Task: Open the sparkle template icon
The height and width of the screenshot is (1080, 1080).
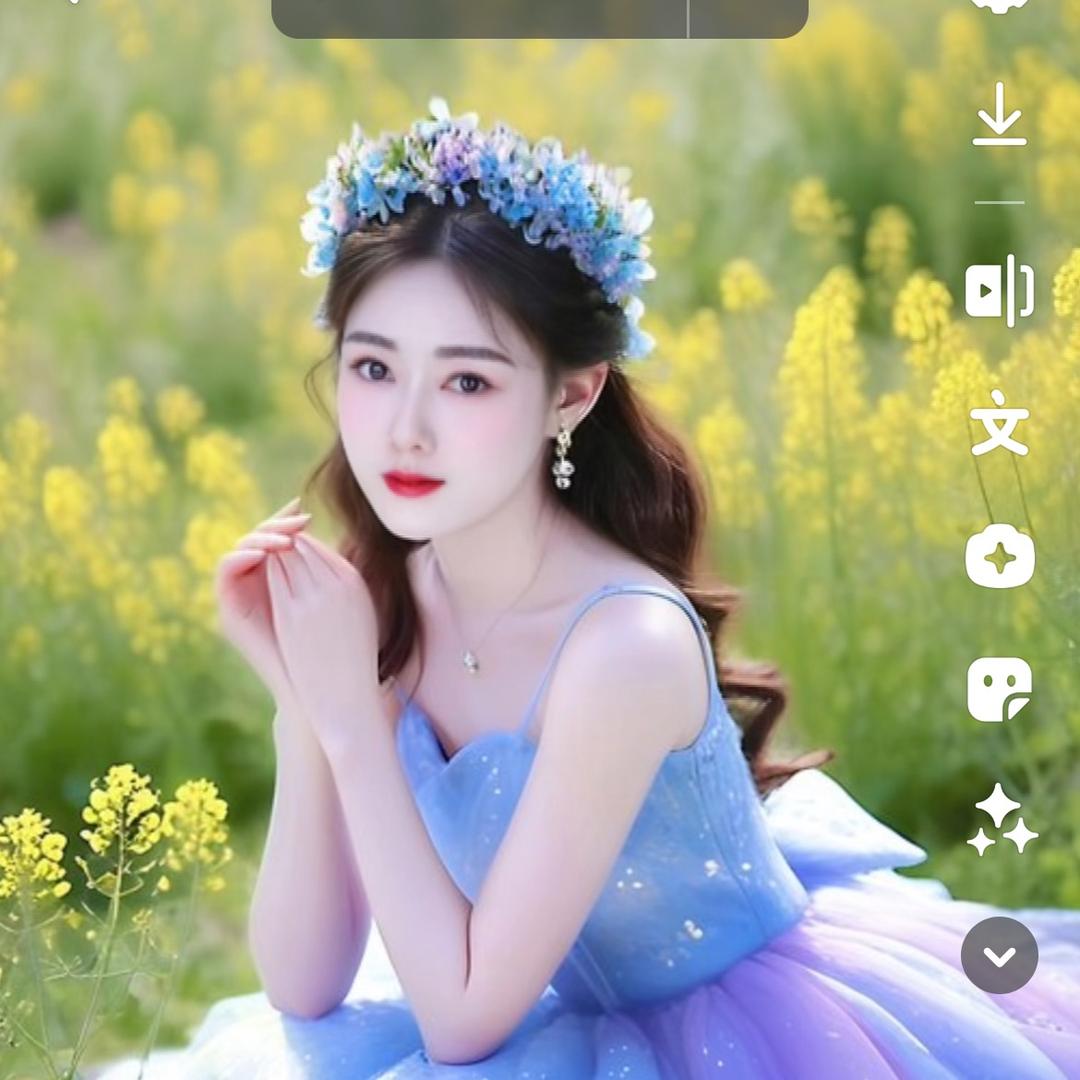Action: click(999, 555)
